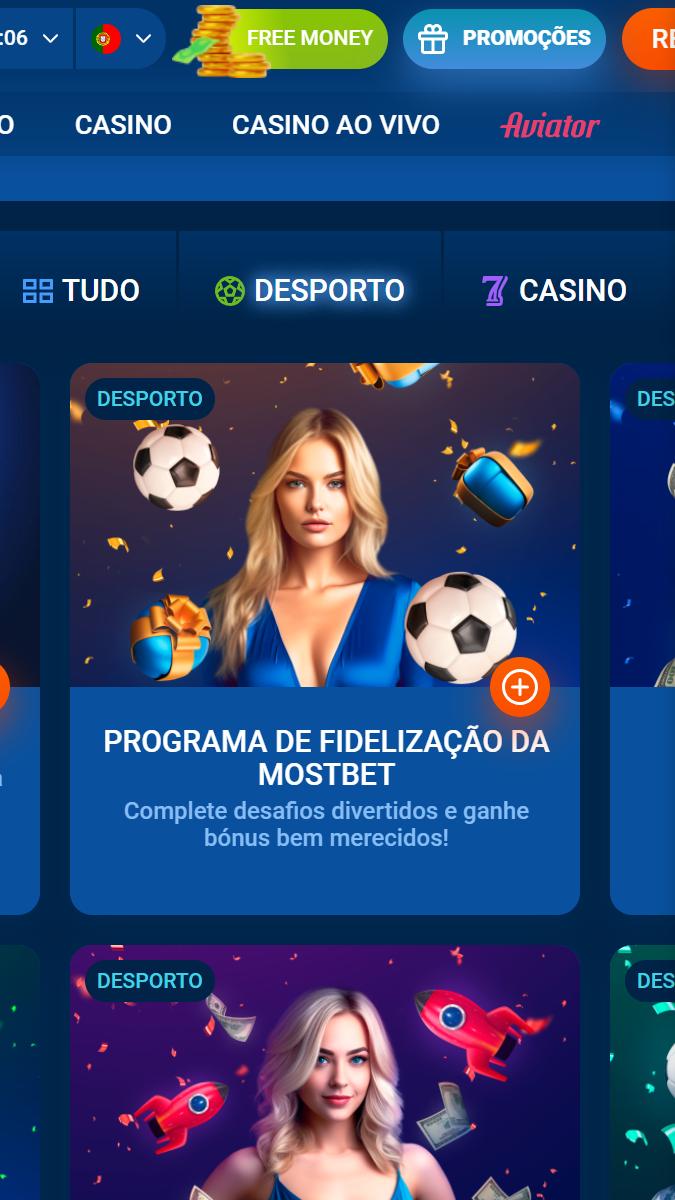Image resolution: width=675 pixels, height=1200 pixels.
Task: Tap the orange plus on the loyalty card
Action: (520, 687)
